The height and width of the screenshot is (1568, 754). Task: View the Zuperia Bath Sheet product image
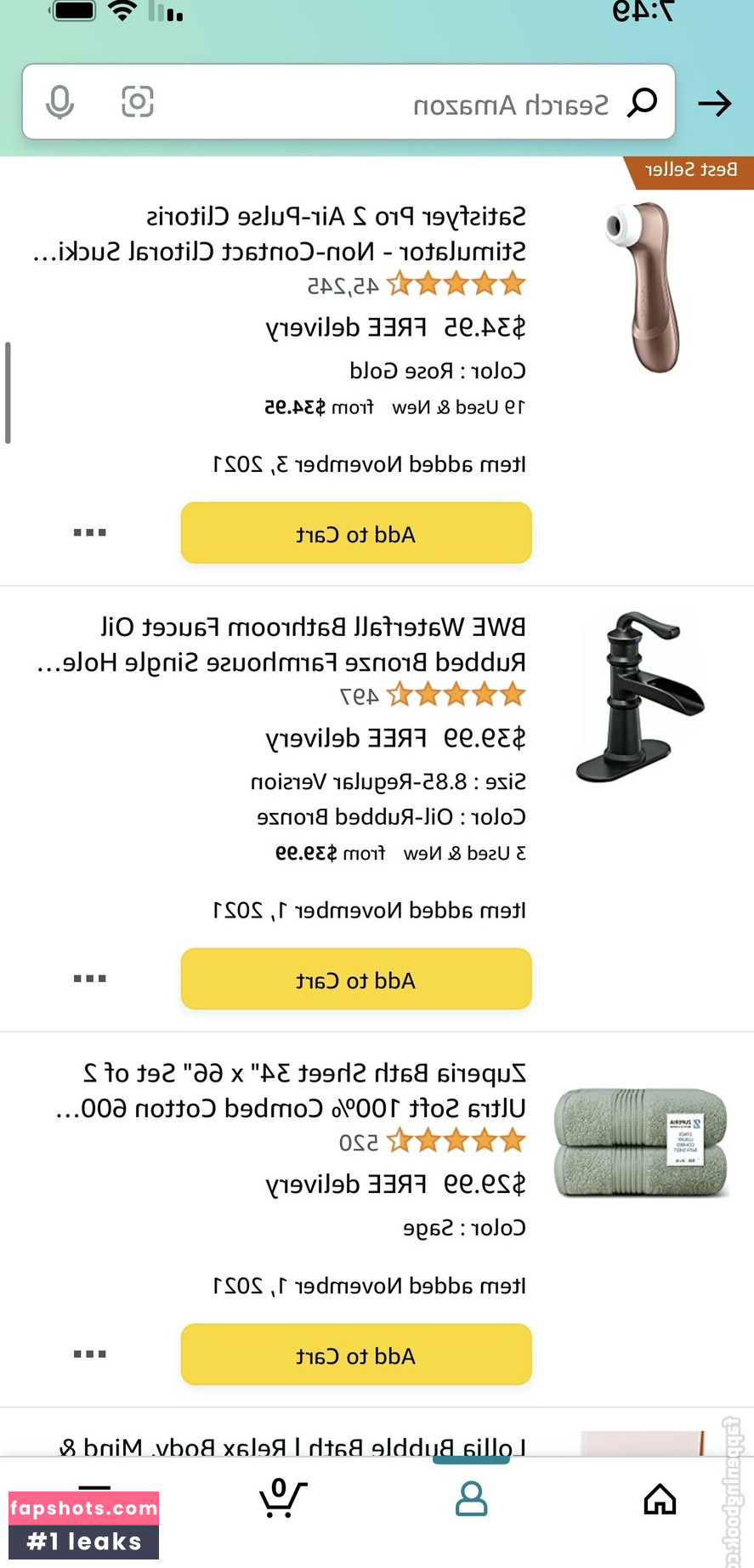pos(641,1142)
